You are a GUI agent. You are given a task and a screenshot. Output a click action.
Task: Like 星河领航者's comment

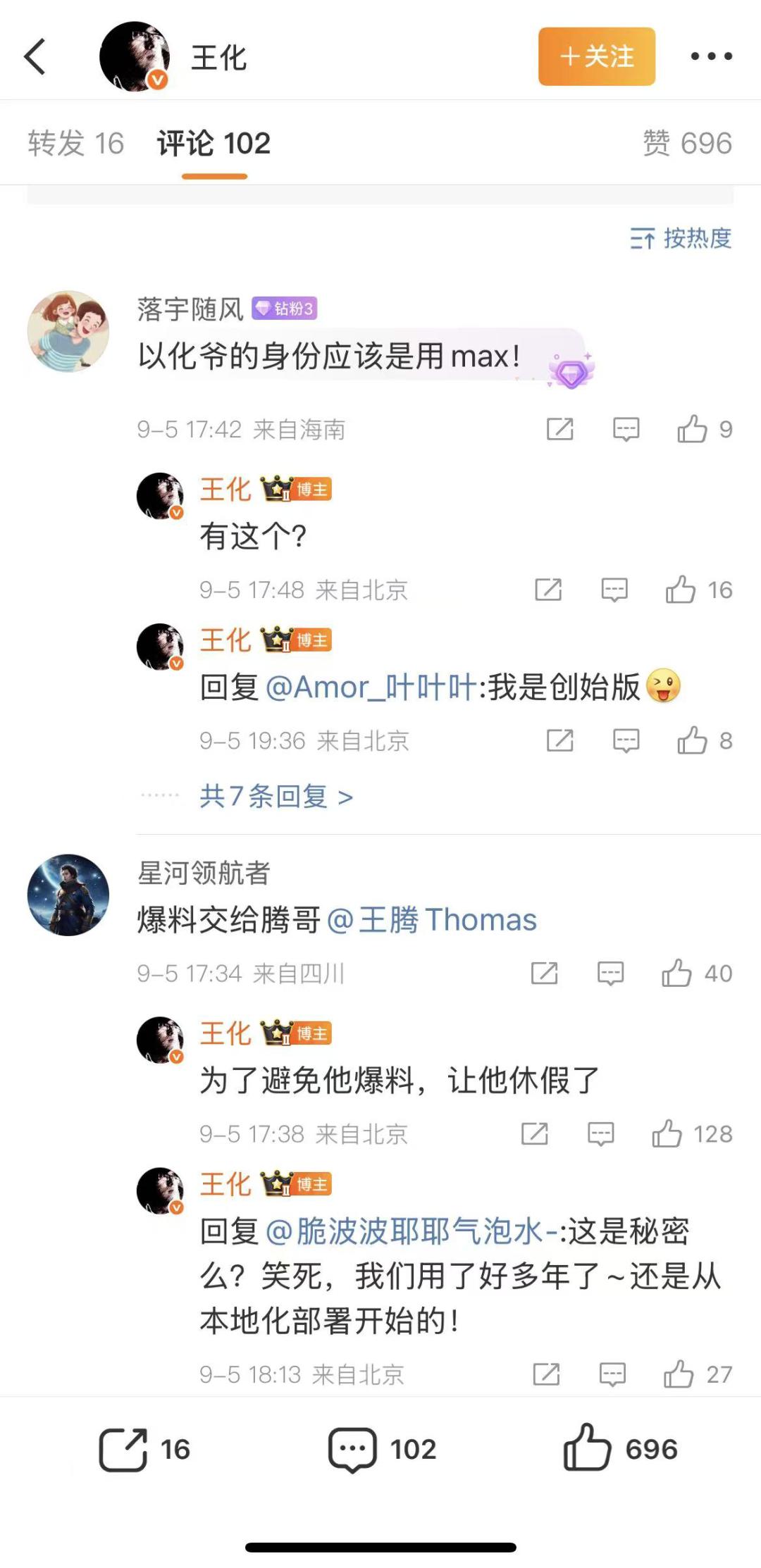[x=676, y=973]
